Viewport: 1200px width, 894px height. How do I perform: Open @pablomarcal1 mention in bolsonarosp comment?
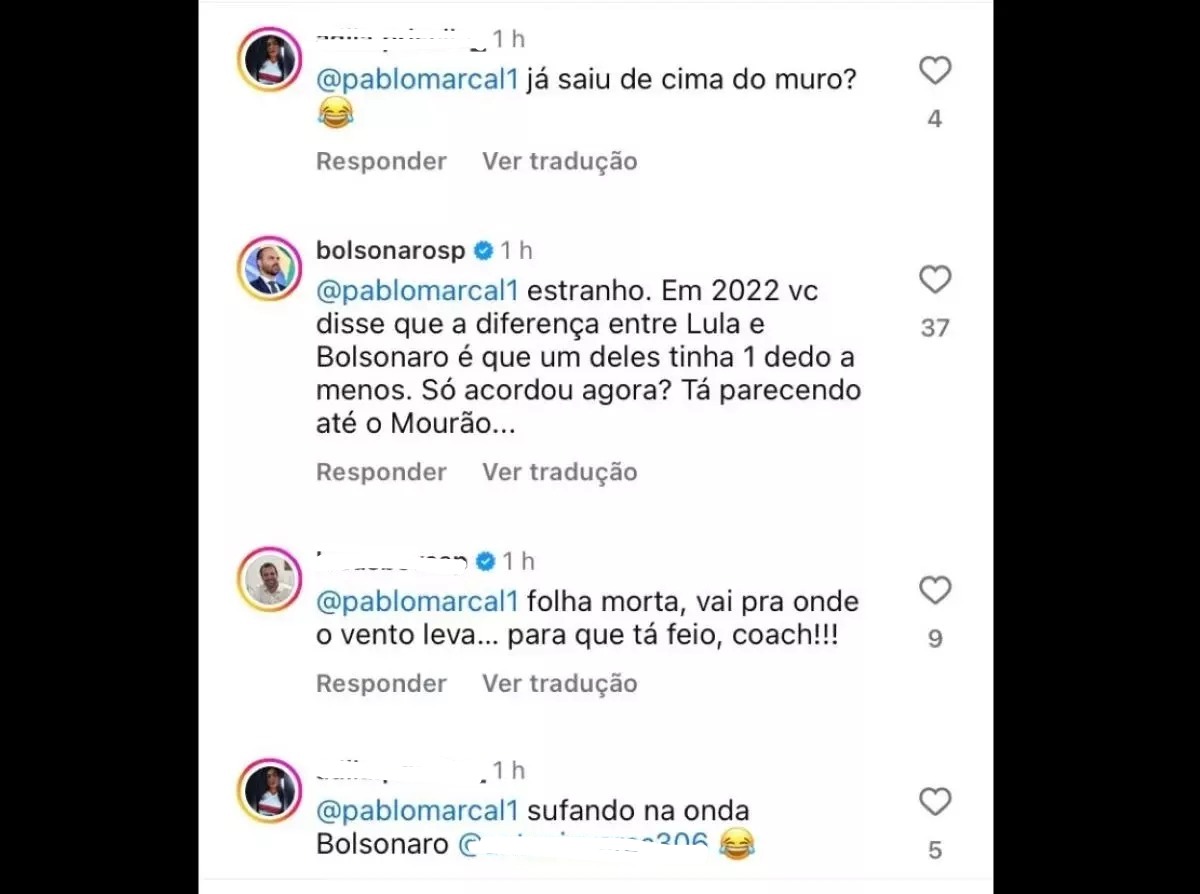417,292
